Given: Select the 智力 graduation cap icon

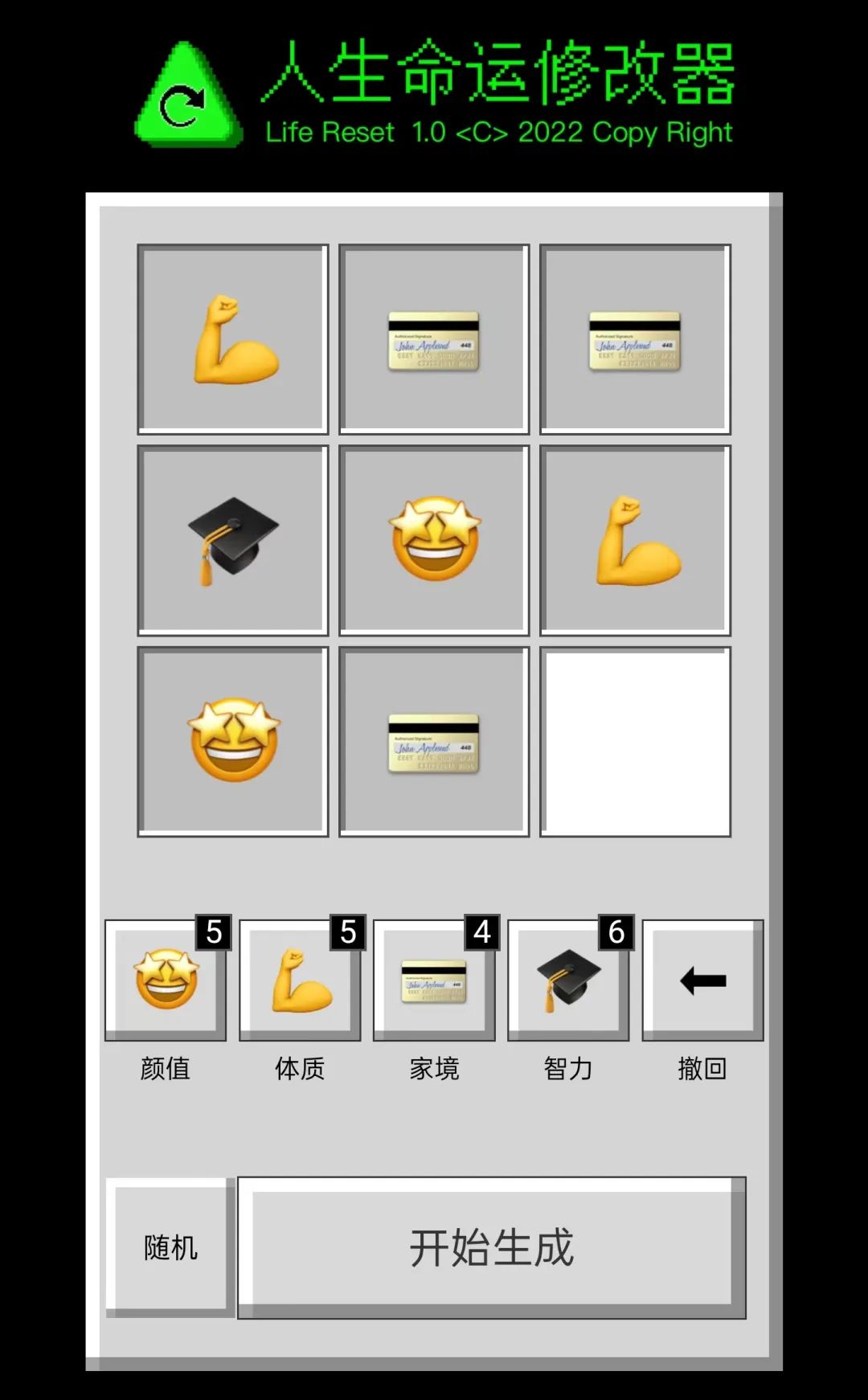Looking at the screenshot, I should (567, 979).
